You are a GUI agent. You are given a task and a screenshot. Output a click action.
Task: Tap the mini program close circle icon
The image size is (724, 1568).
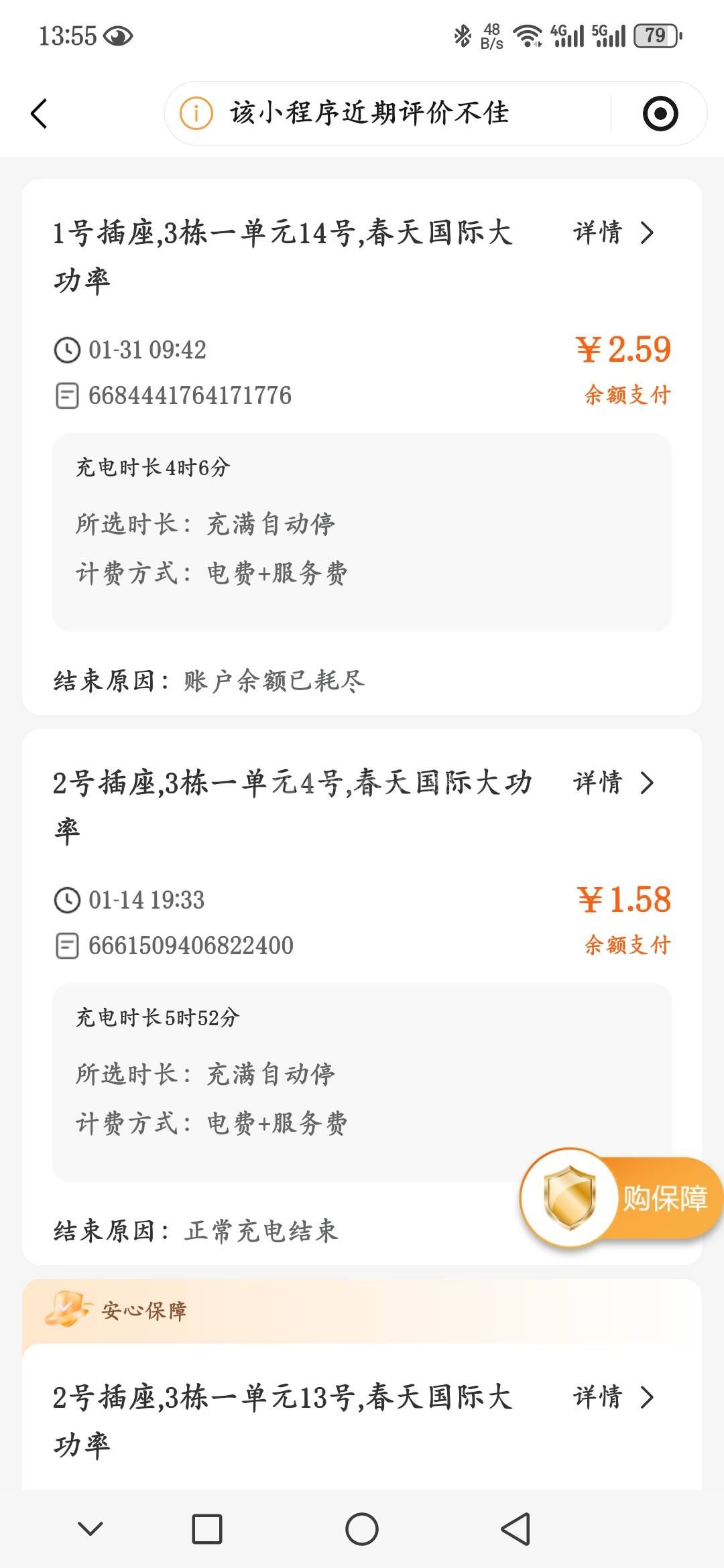point(660,113)
